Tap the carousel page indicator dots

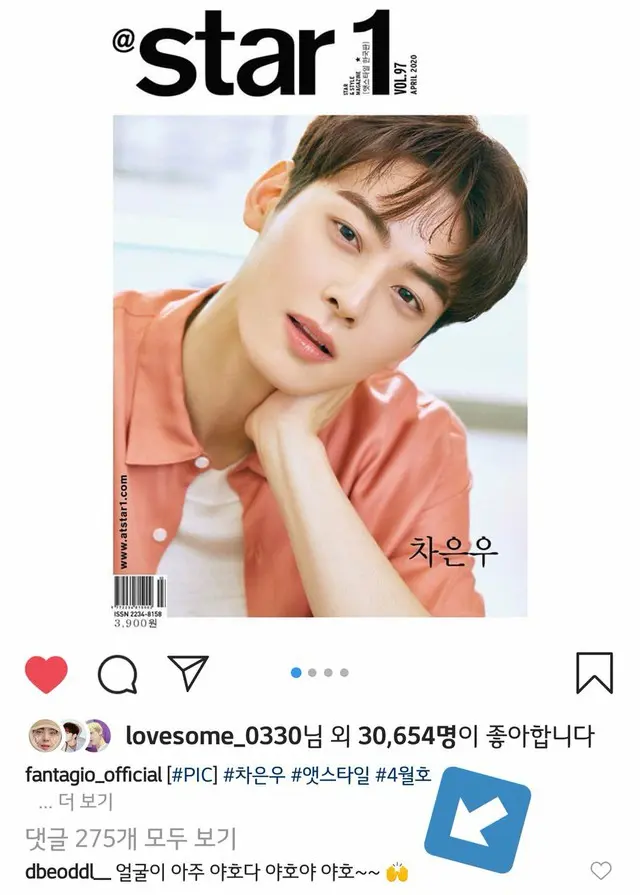click(320, 673)
